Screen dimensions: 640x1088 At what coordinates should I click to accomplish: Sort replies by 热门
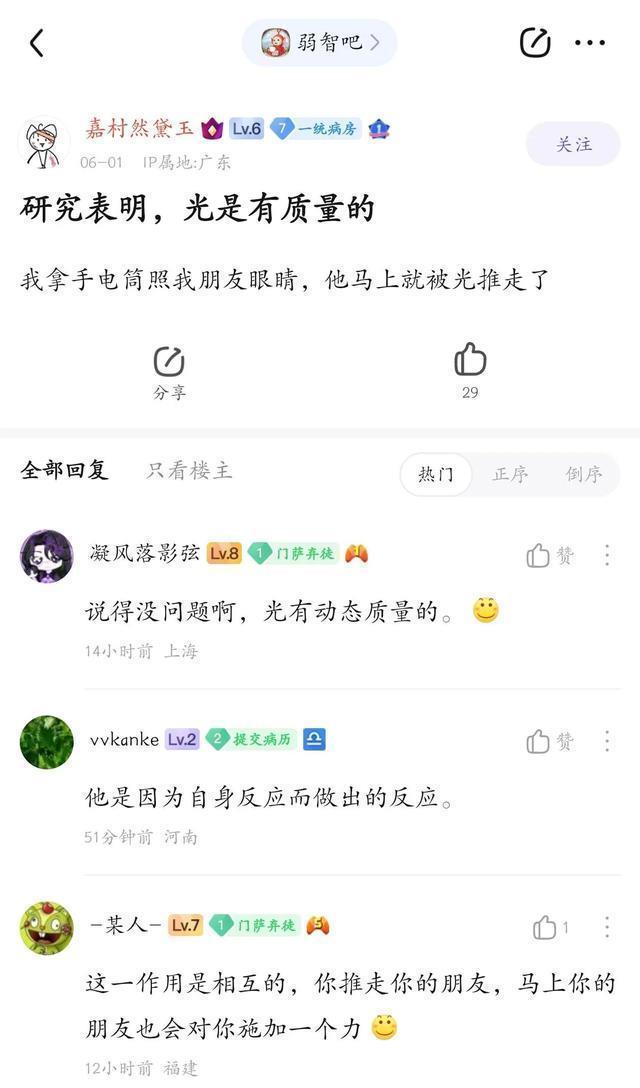click(x=436, y=474)
